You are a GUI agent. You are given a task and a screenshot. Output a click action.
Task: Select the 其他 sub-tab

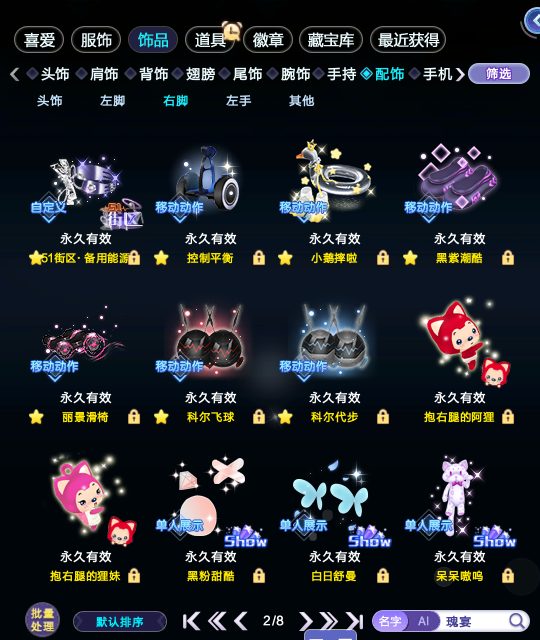pyautogui.click(x=301, y=100)
